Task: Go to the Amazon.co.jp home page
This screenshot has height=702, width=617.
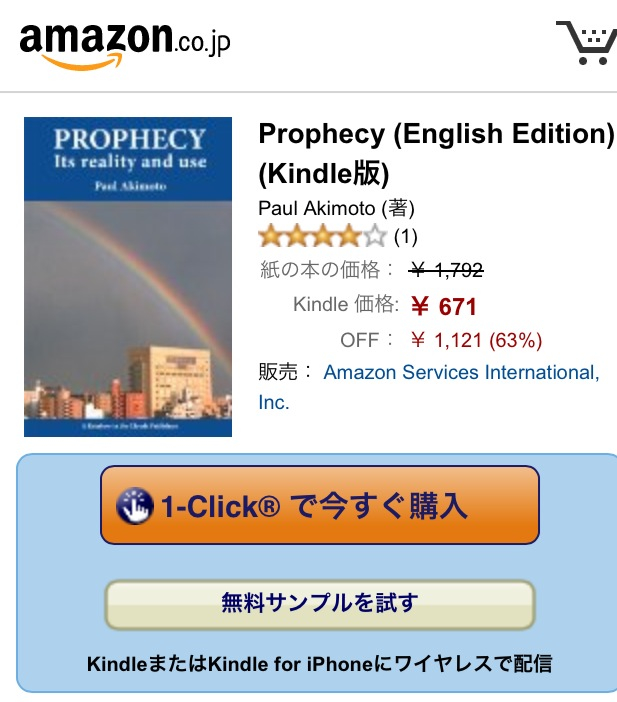Action: (x=125, y=43)
